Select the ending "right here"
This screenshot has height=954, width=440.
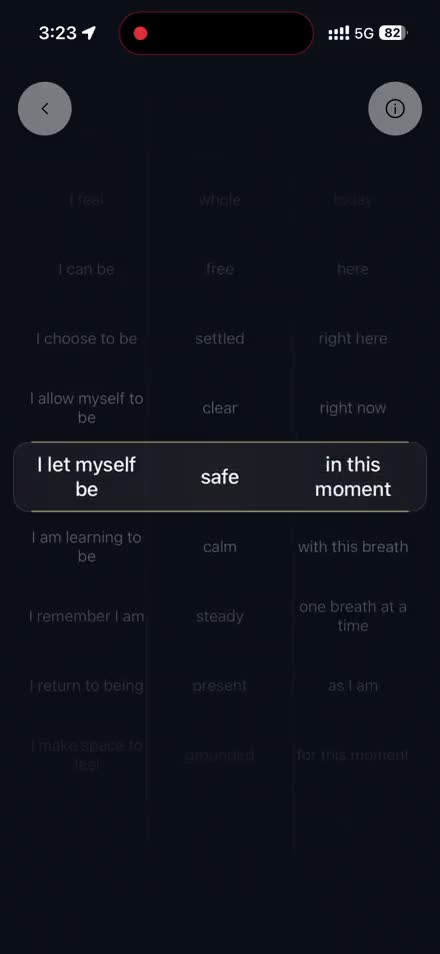click(353, 339)
